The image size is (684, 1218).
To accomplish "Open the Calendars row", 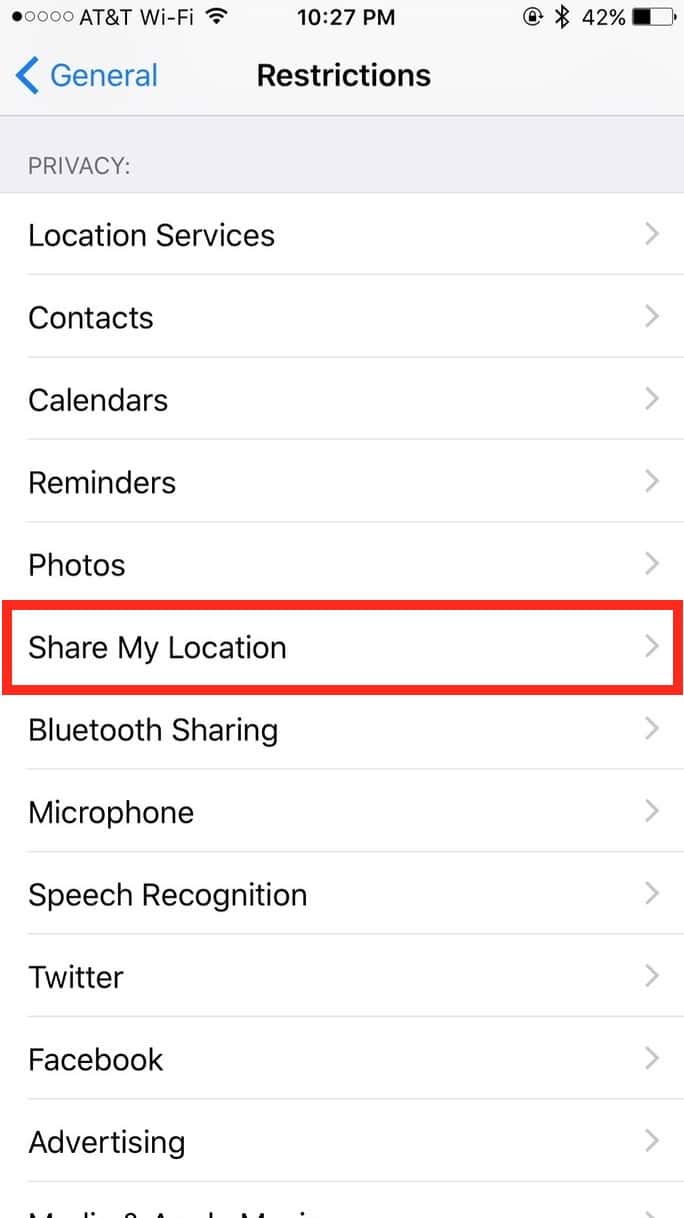I will click(342, 399).
